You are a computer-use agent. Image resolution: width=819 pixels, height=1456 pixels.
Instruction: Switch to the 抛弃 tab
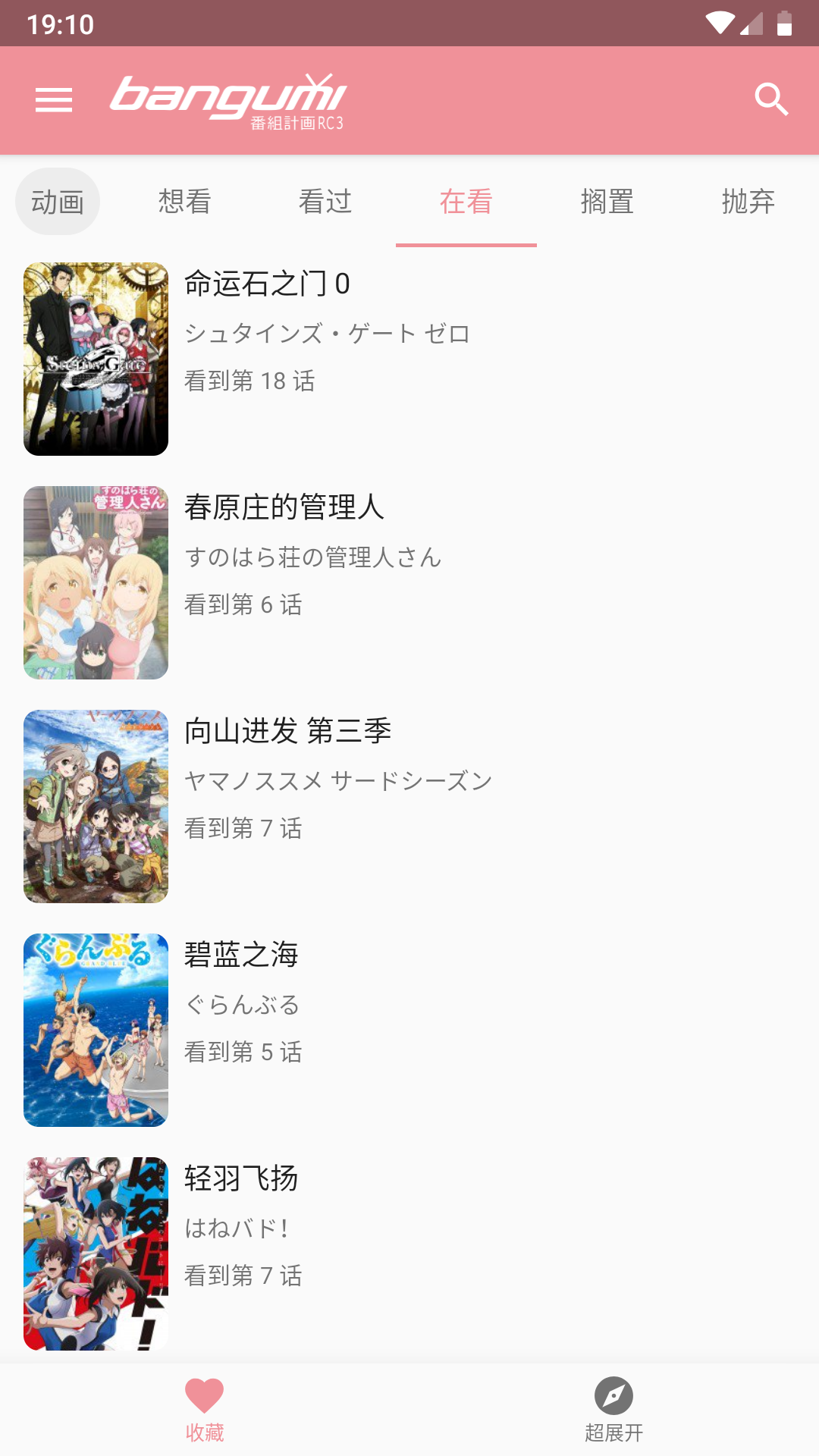pyautogui.click(x=748, y=202)
